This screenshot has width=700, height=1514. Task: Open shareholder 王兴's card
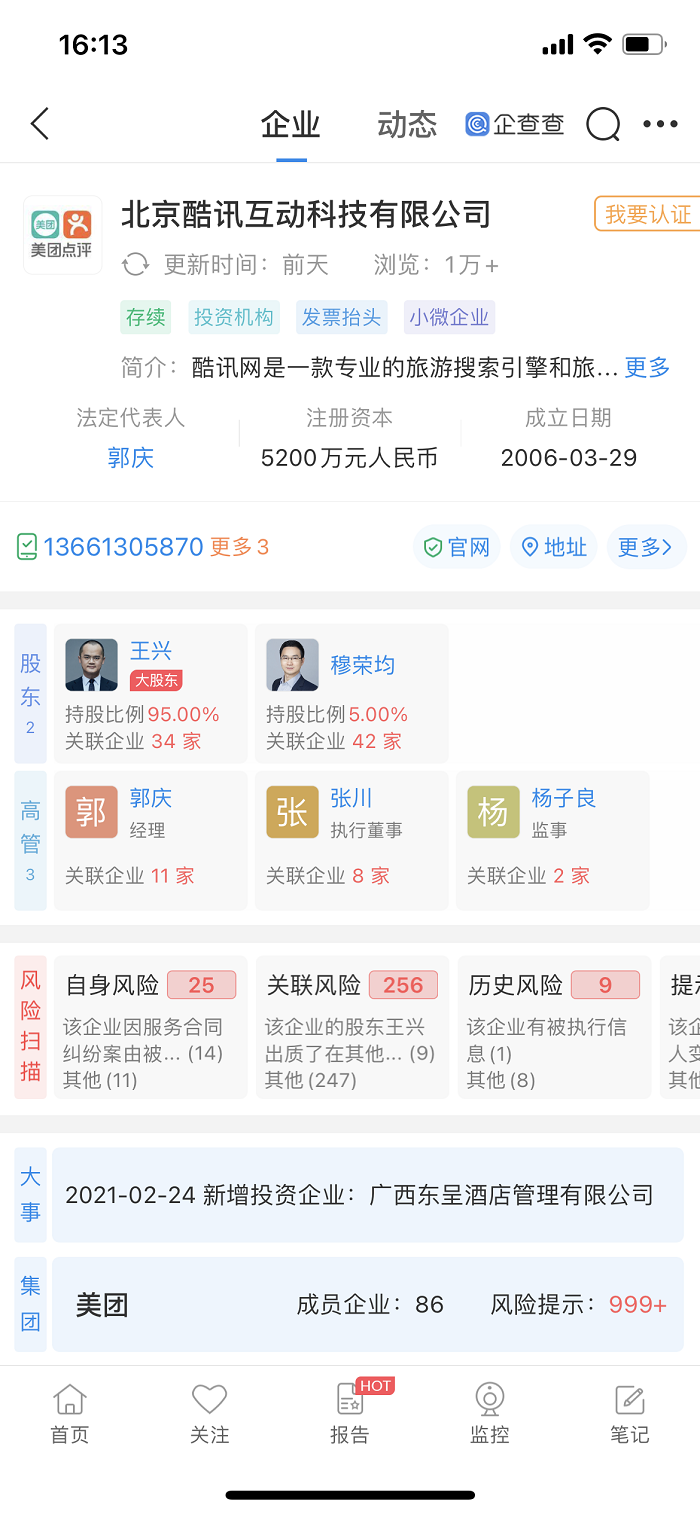(x=151, y=694)
